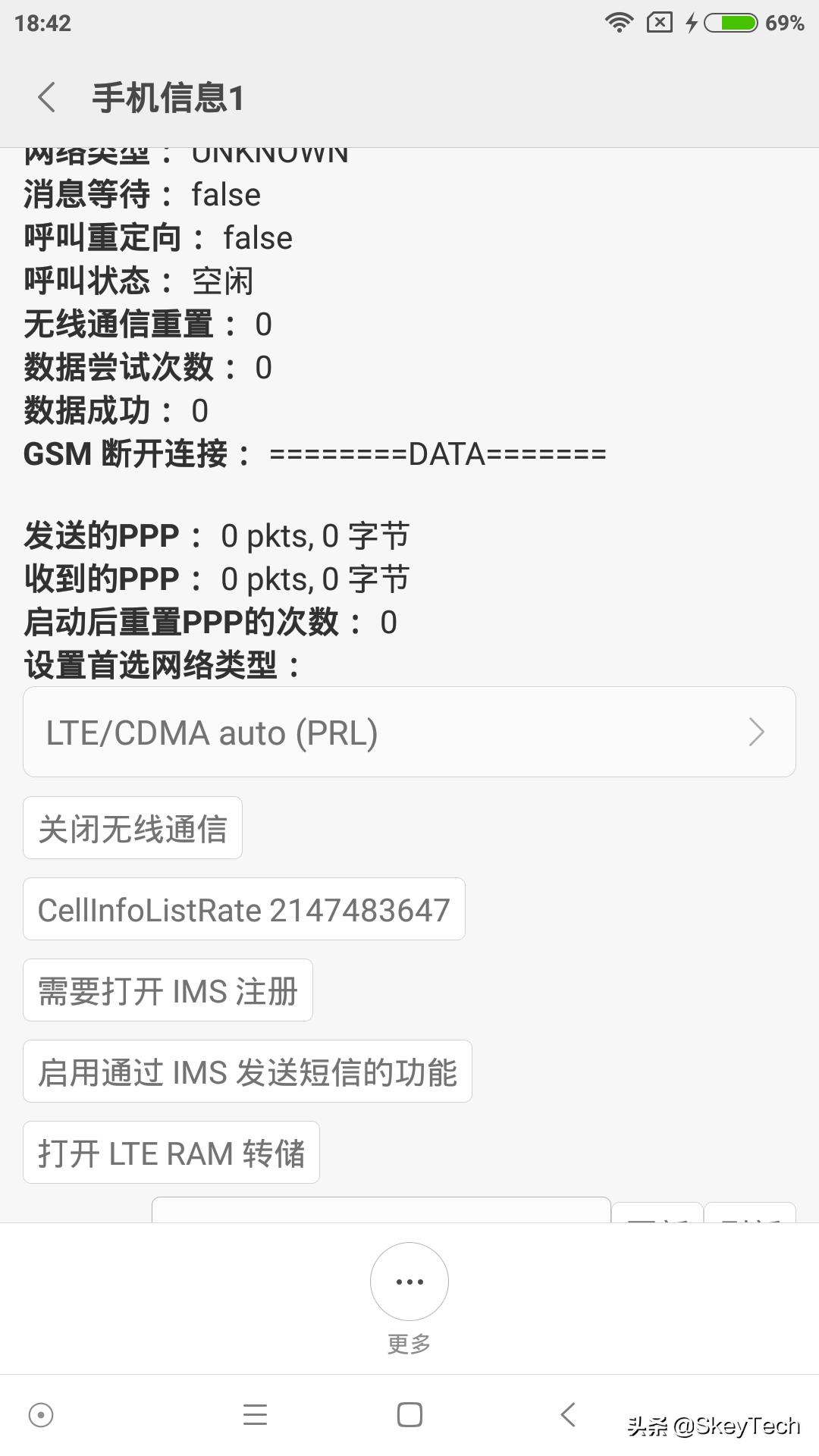Tap the circle icon in navigation bar
This screenshot has height=1456, width=819.
42,1413
